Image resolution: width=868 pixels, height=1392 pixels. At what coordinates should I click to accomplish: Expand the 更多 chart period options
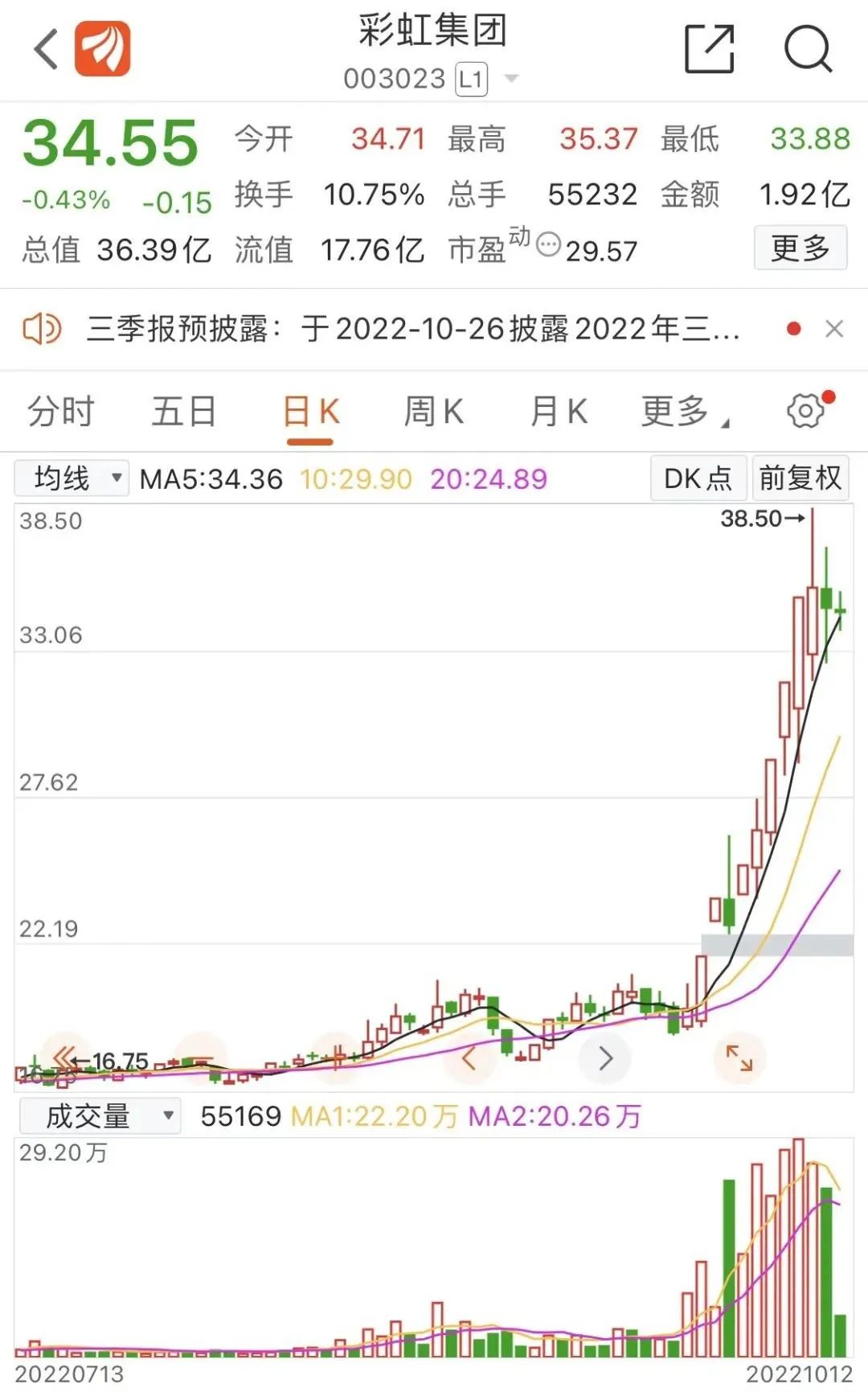point(685,412)
